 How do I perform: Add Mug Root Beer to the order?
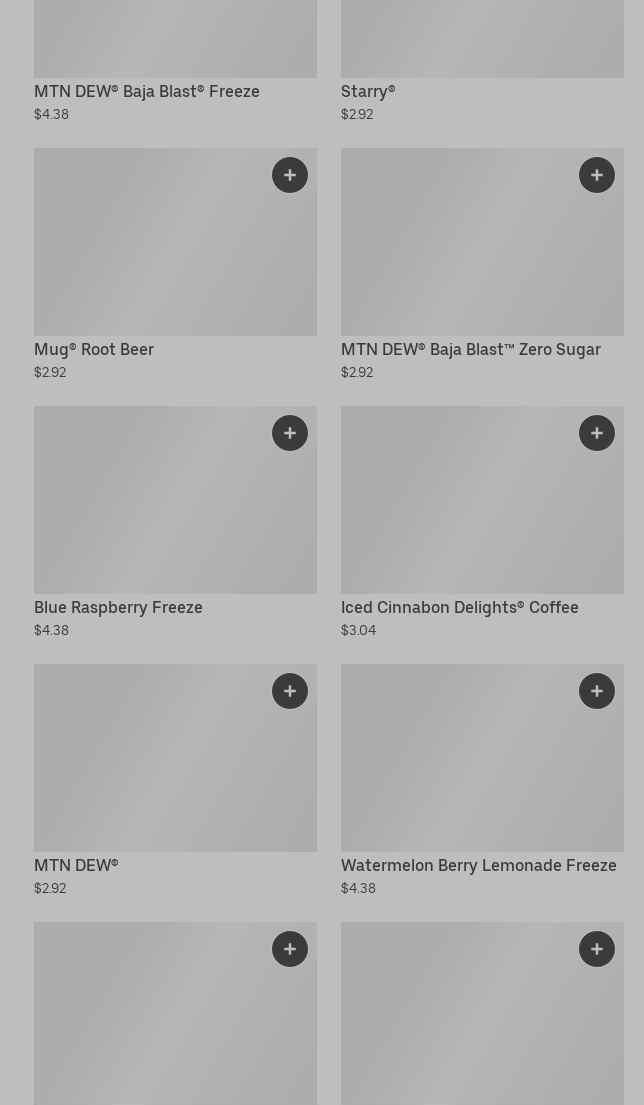[290, 175]
